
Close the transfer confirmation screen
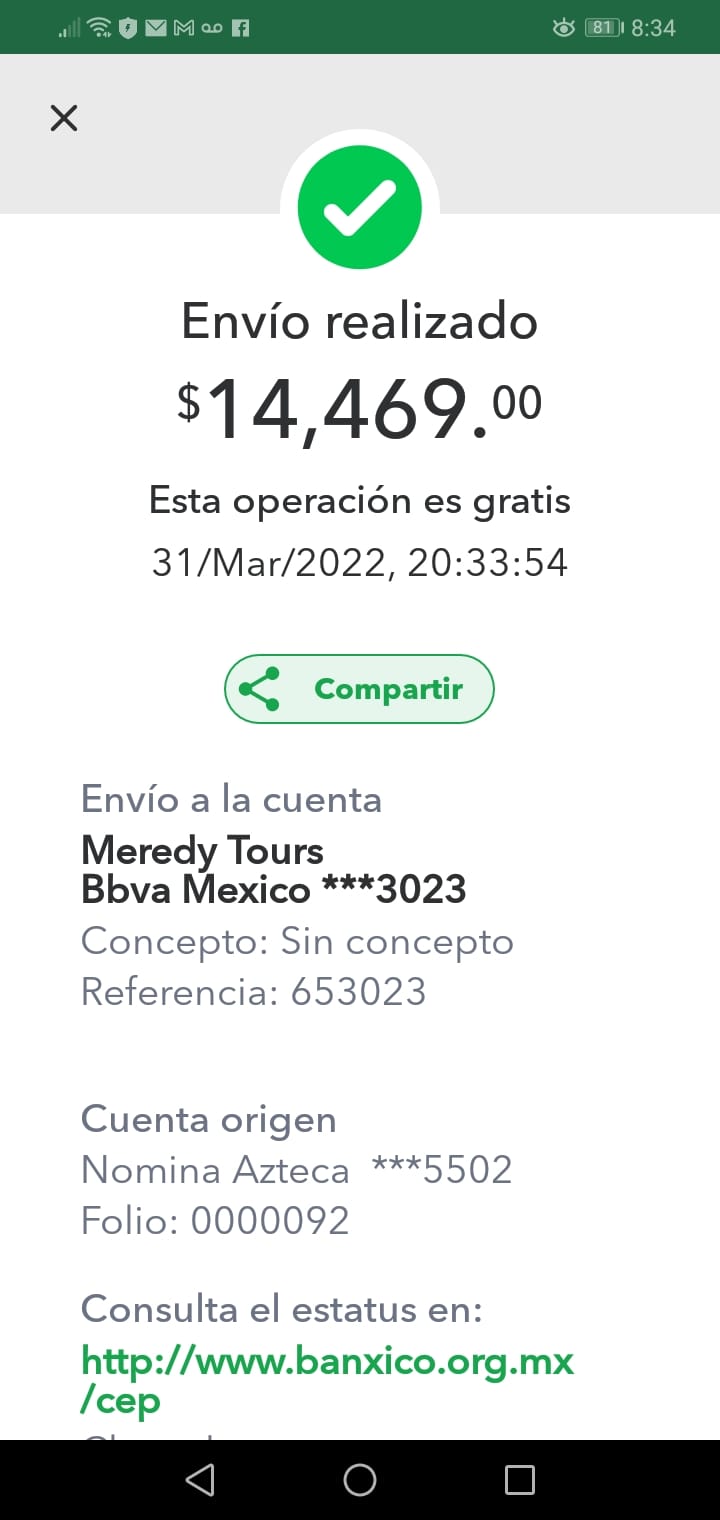[x=64, y=119]
